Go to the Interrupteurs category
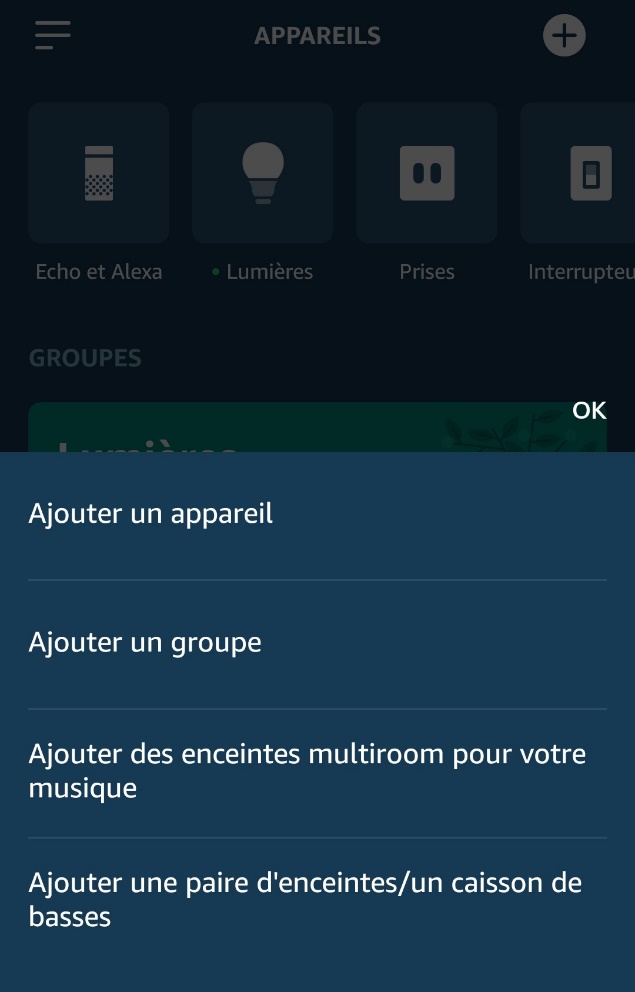This screenshot has height=992, width=635. [580, 174]
